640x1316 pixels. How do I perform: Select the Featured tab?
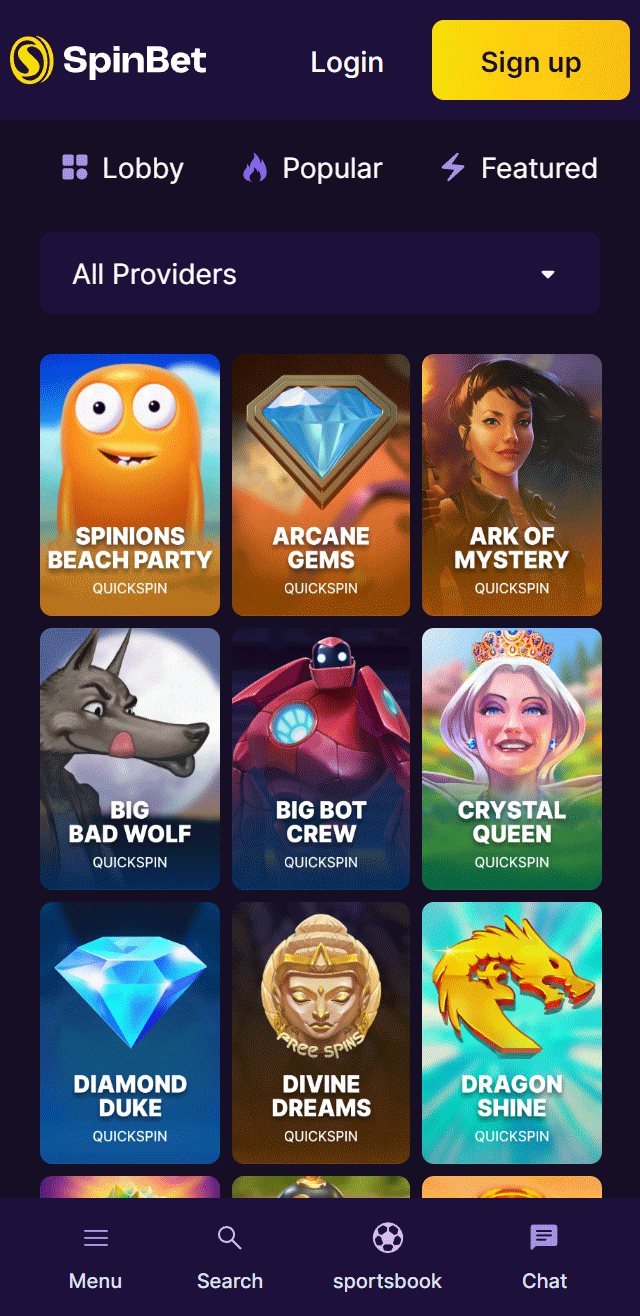pyautogui.click(x=520, y=168)
